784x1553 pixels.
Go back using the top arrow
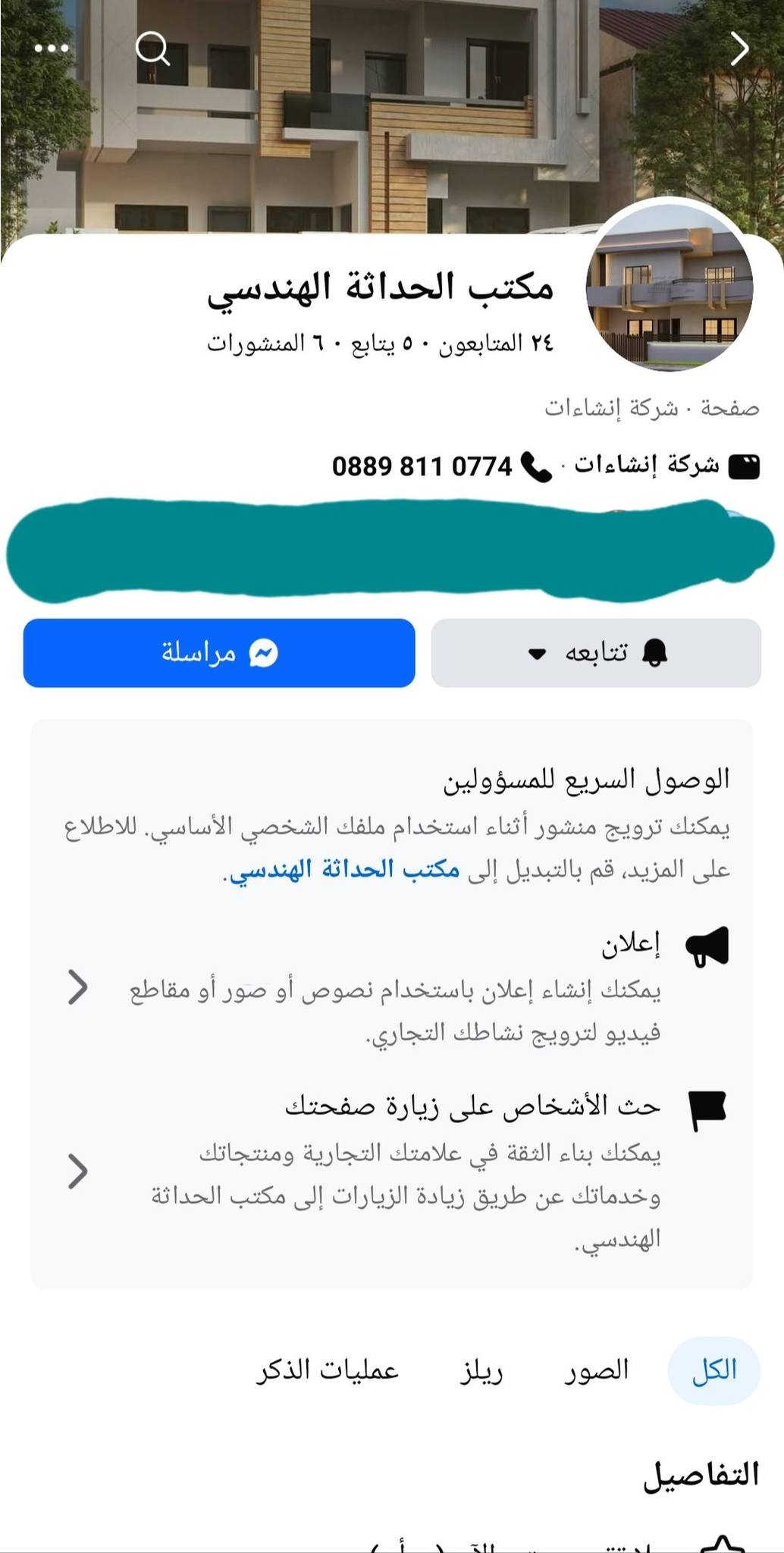pos(739,49)
